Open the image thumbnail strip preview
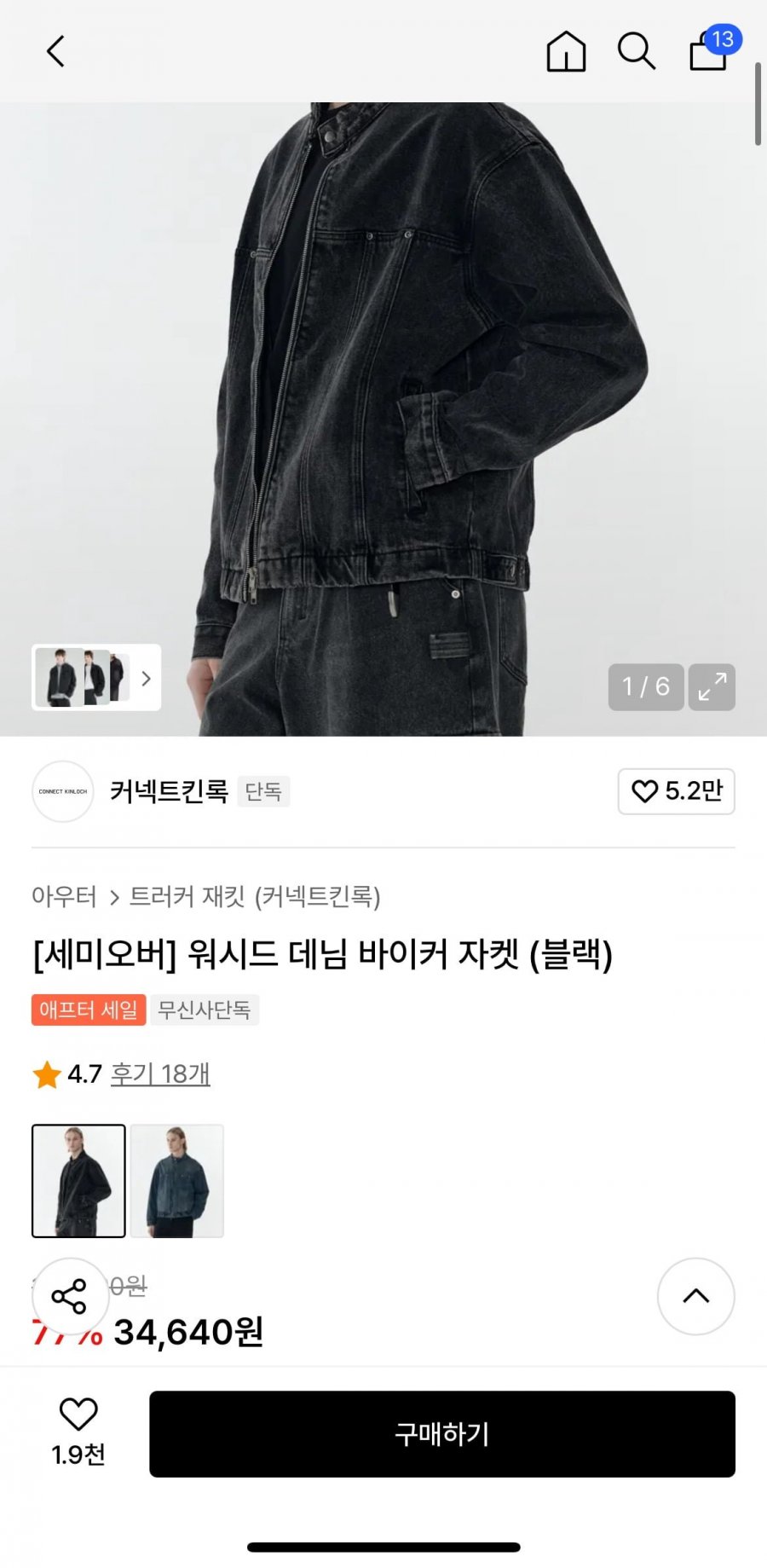 click(x=96, y=678)
